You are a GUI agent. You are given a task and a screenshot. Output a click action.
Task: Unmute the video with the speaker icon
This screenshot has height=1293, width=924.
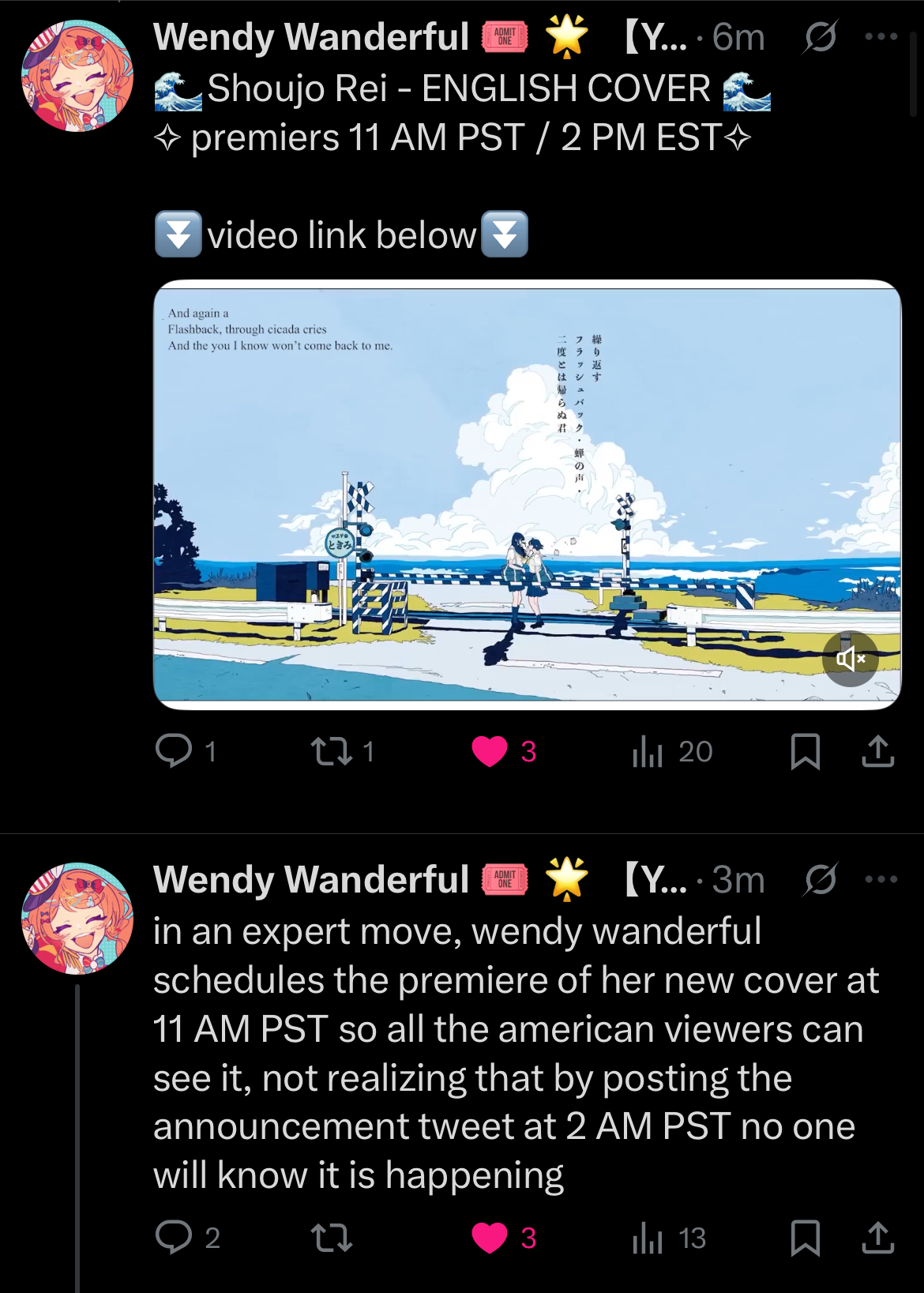[851, 658]
